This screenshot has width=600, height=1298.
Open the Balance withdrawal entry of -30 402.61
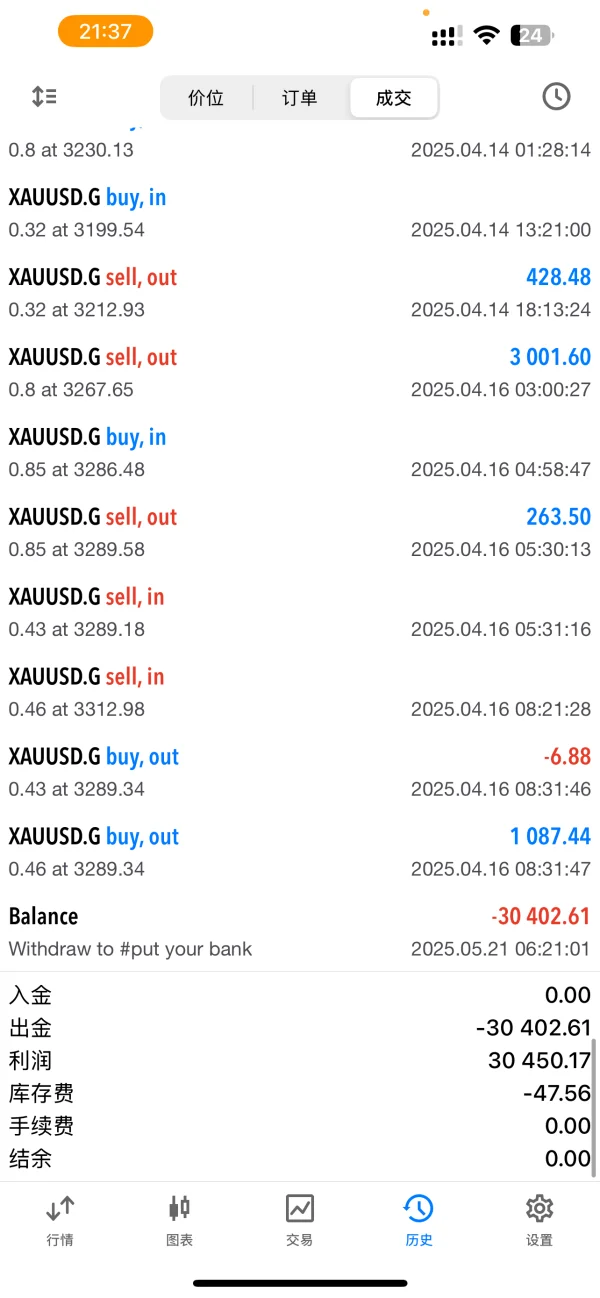click(x=300, y=932)
